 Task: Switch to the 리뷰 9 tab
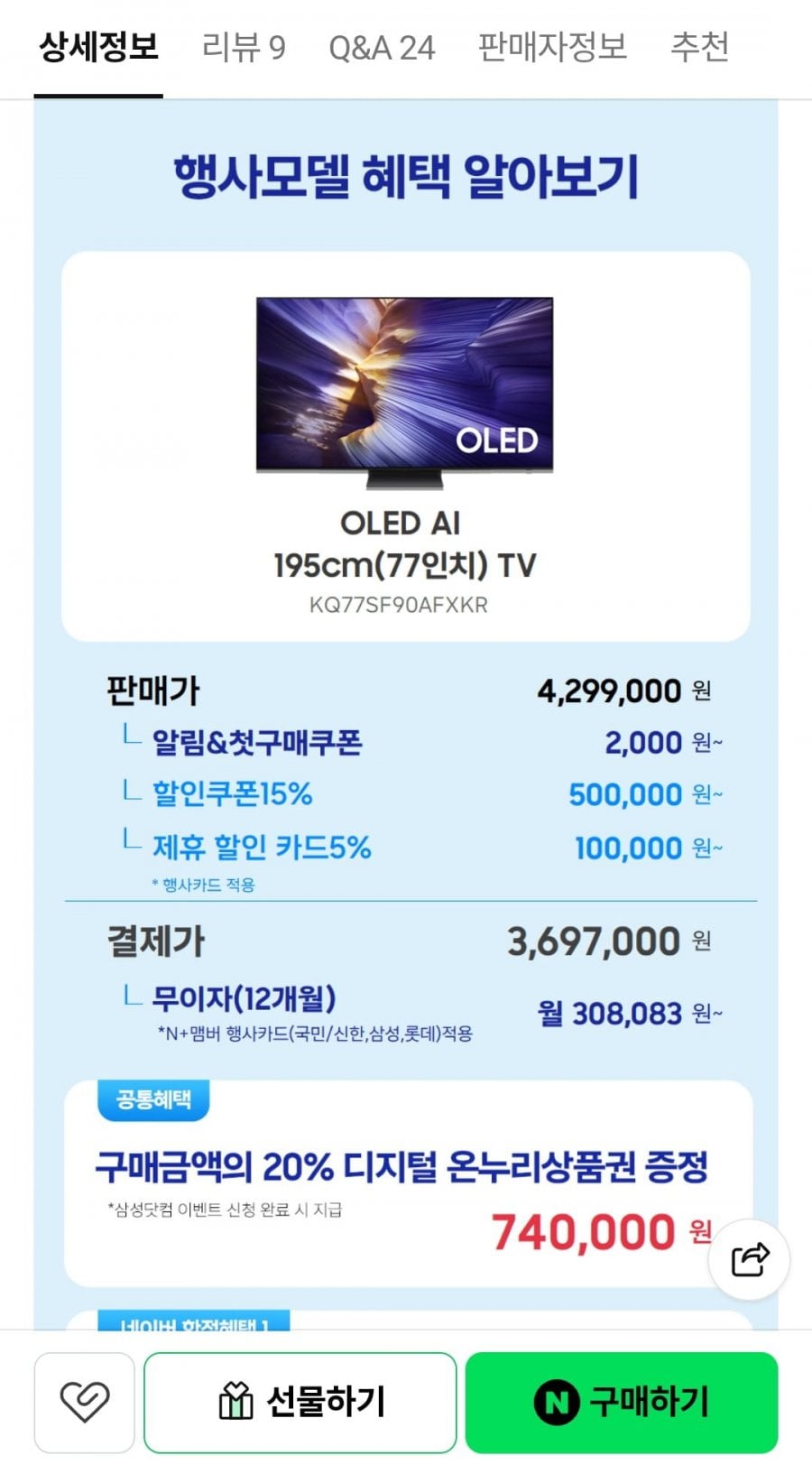[x=244, y=48]
